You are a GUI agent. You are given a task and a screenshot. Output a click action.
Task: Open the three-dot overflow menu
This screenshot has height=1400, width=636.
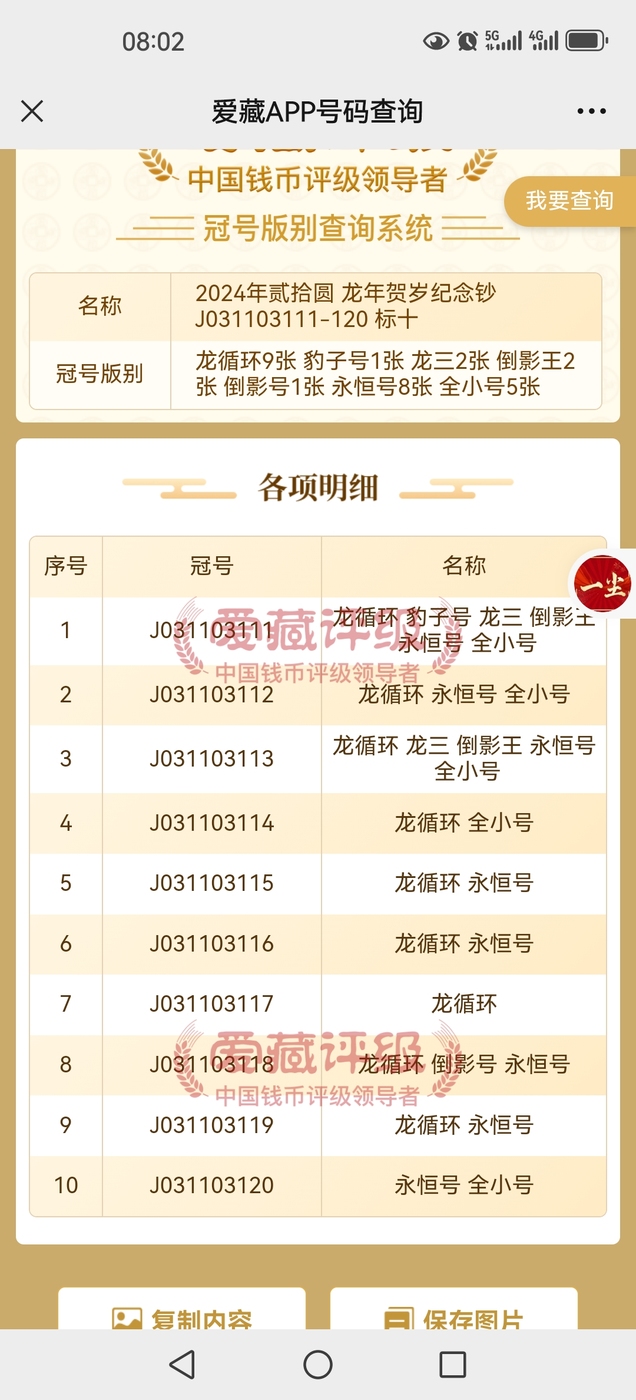click(591, 111)
